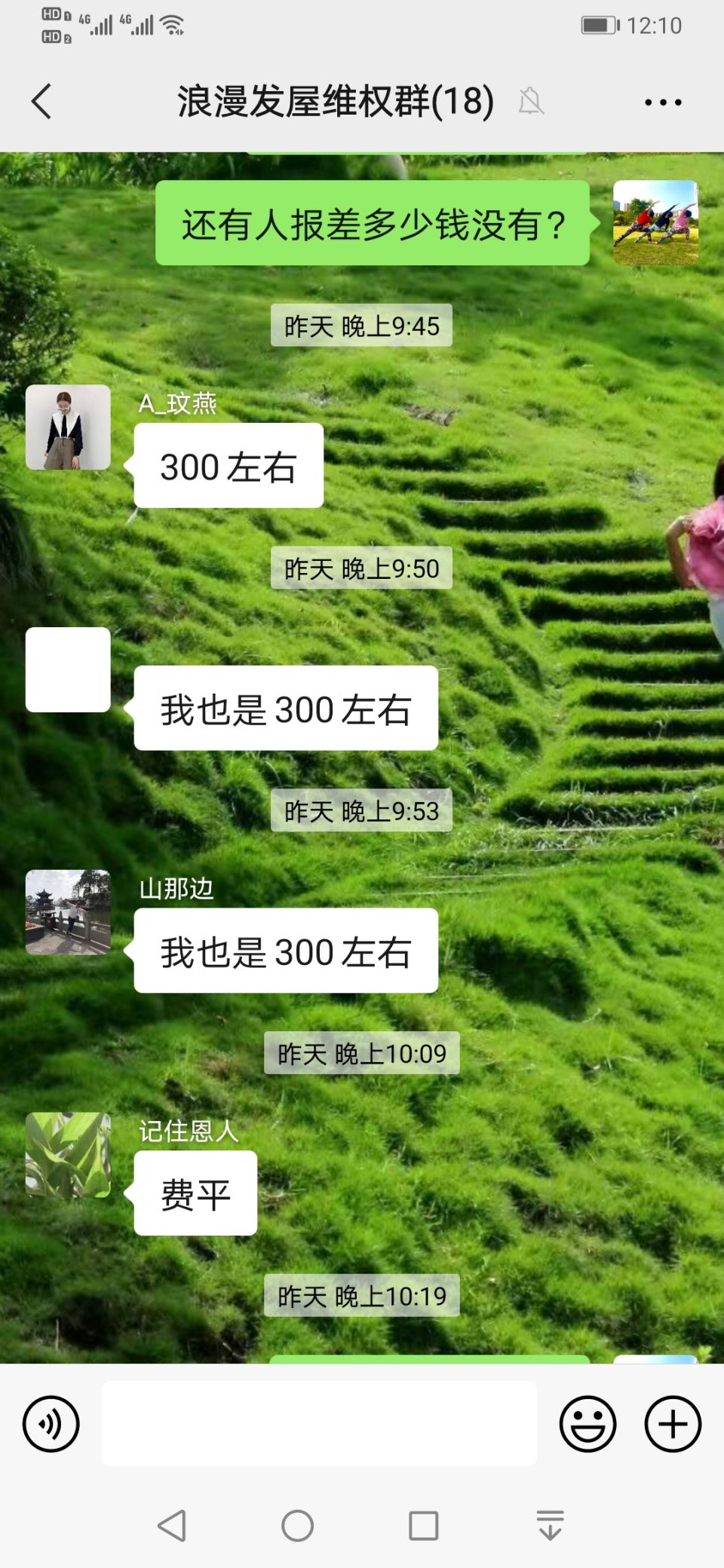This screenshot has height=1568, width=724.
Task: View A_玟燕's profile avatar
Action: coord(68,427)
